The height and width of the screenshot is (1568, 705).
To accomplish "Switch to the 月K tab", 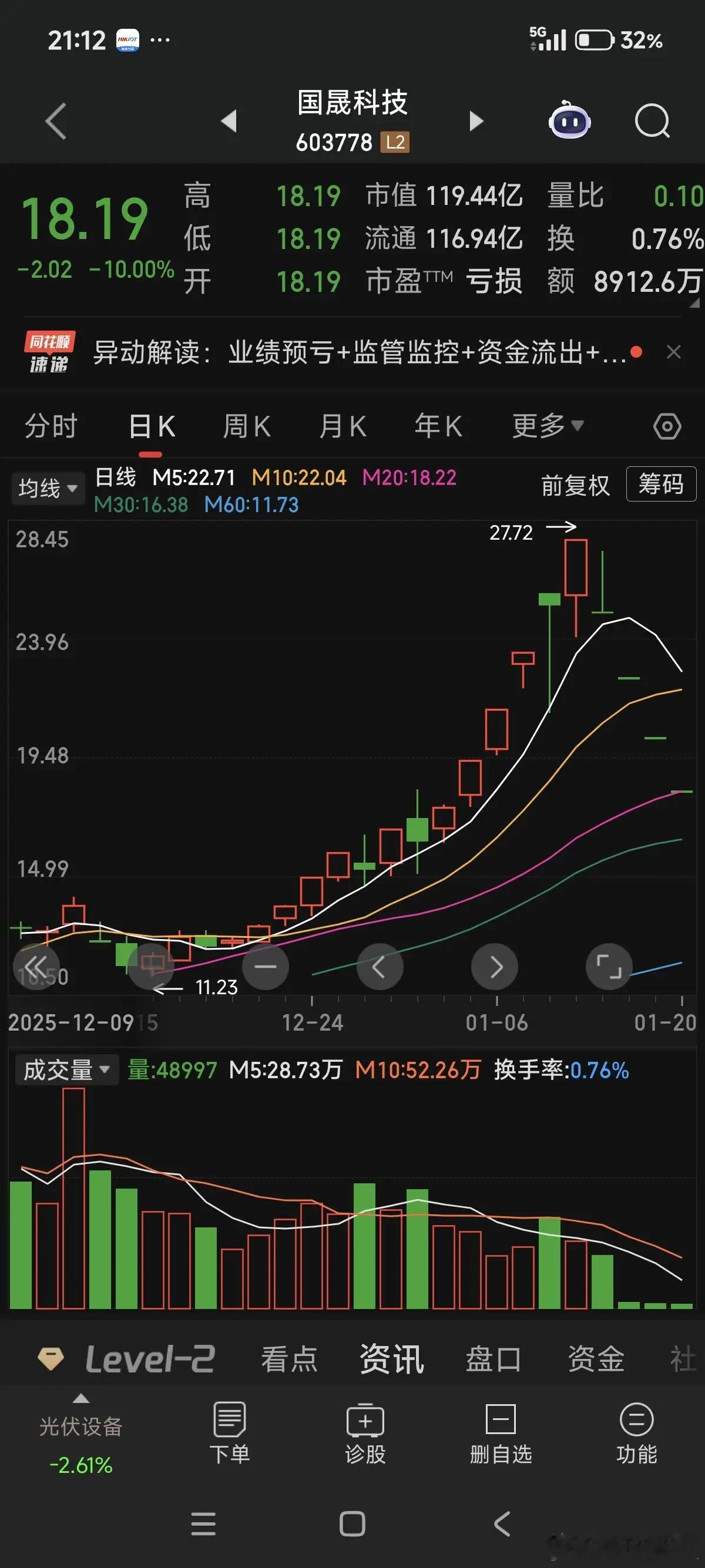I will pyautogui.click(x=343, y=426).
